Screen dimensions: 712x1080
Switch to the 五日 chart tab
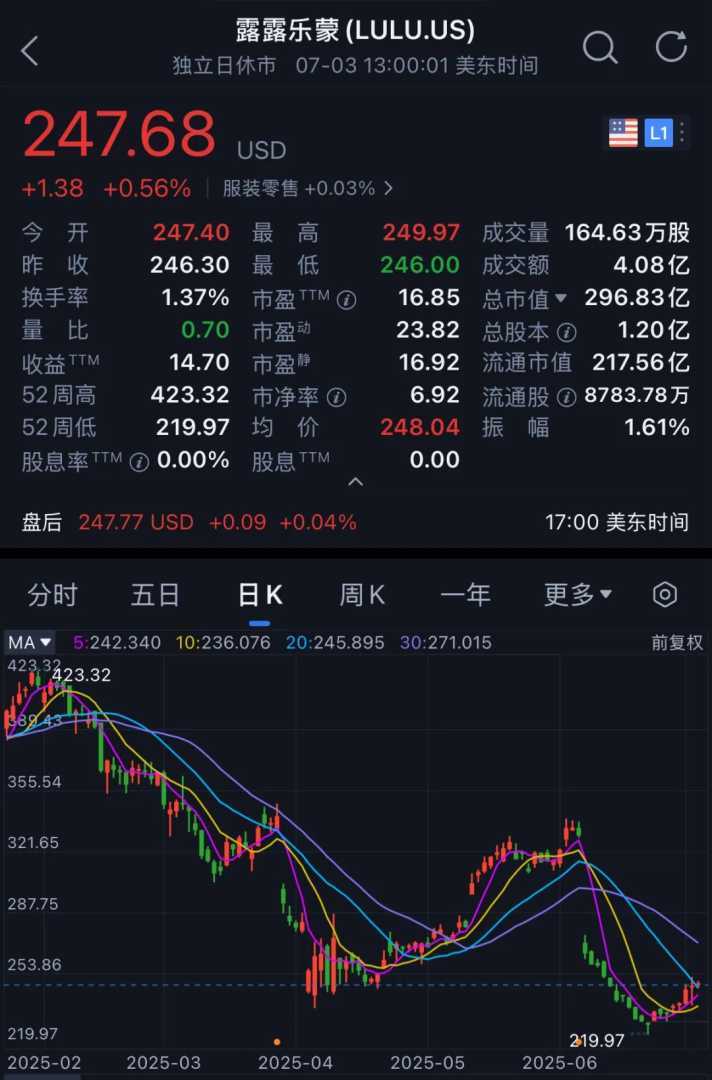point(155,595)
